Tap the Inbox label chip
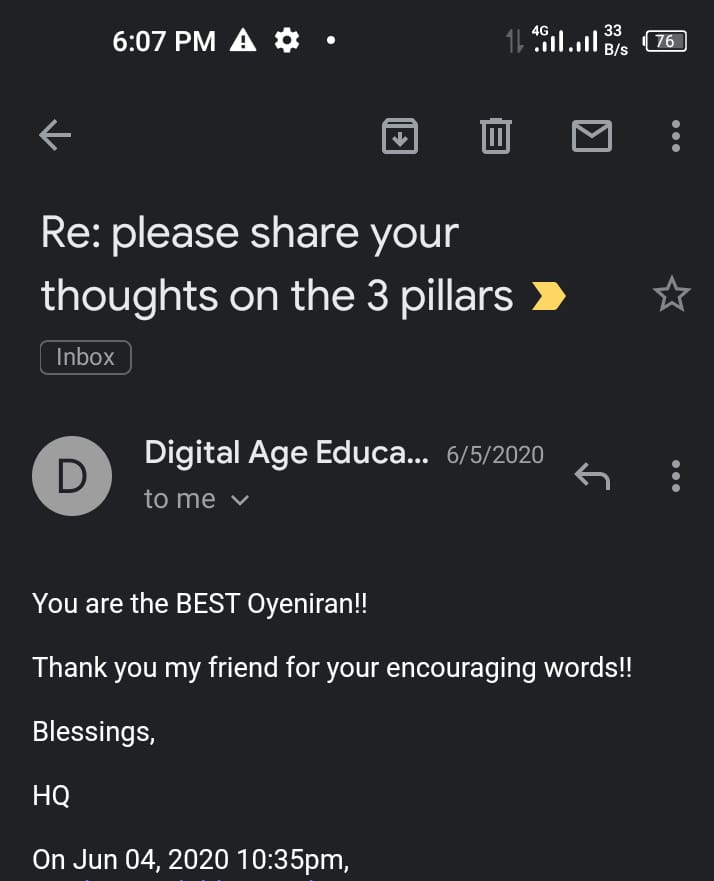The width and height of the screenshot is (714, 881). pyautogui.click(x=85, y=357)
